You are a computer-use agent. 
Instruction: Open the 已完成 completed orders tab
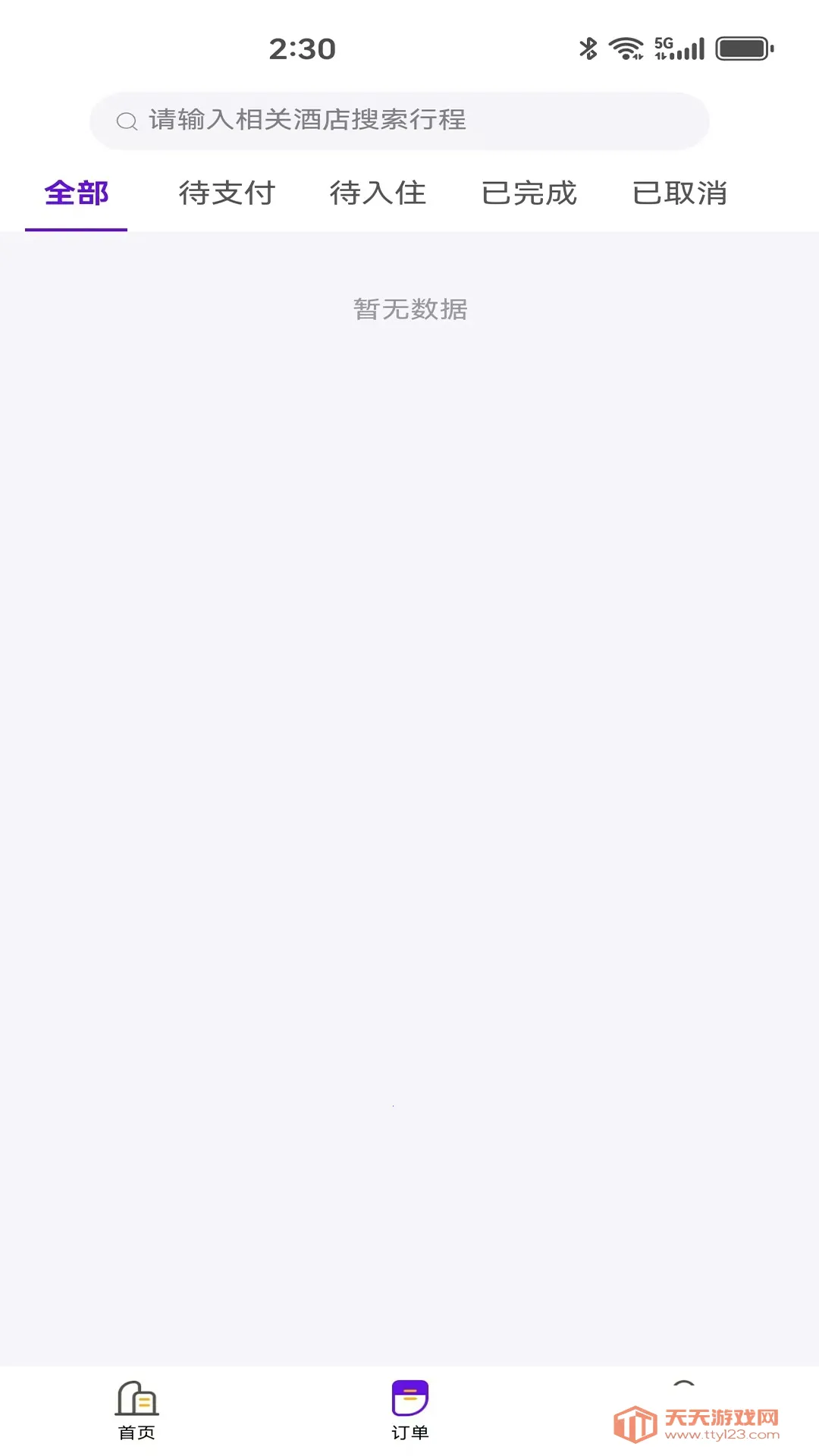530,194
